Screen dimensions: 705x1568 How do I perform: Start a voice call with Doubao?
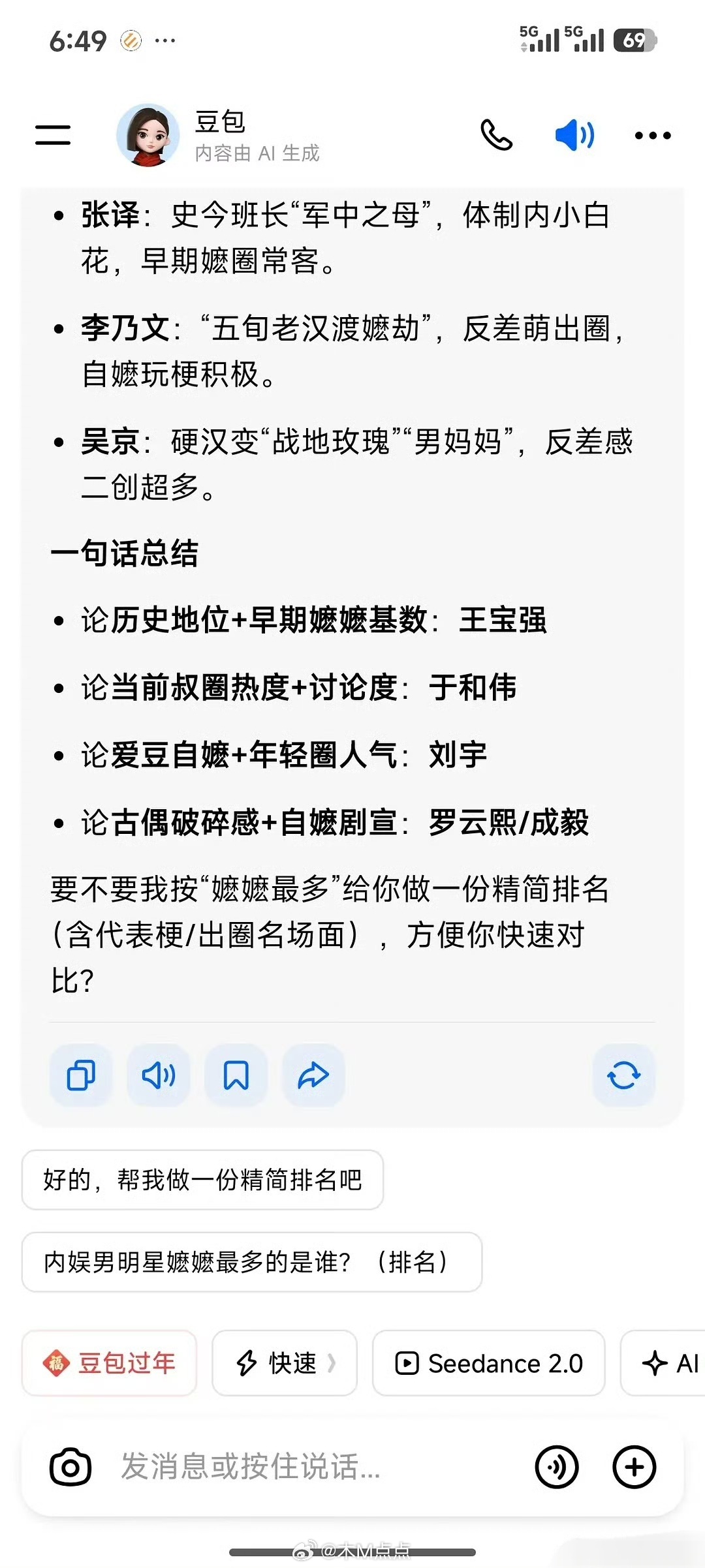tap(497, 134)
